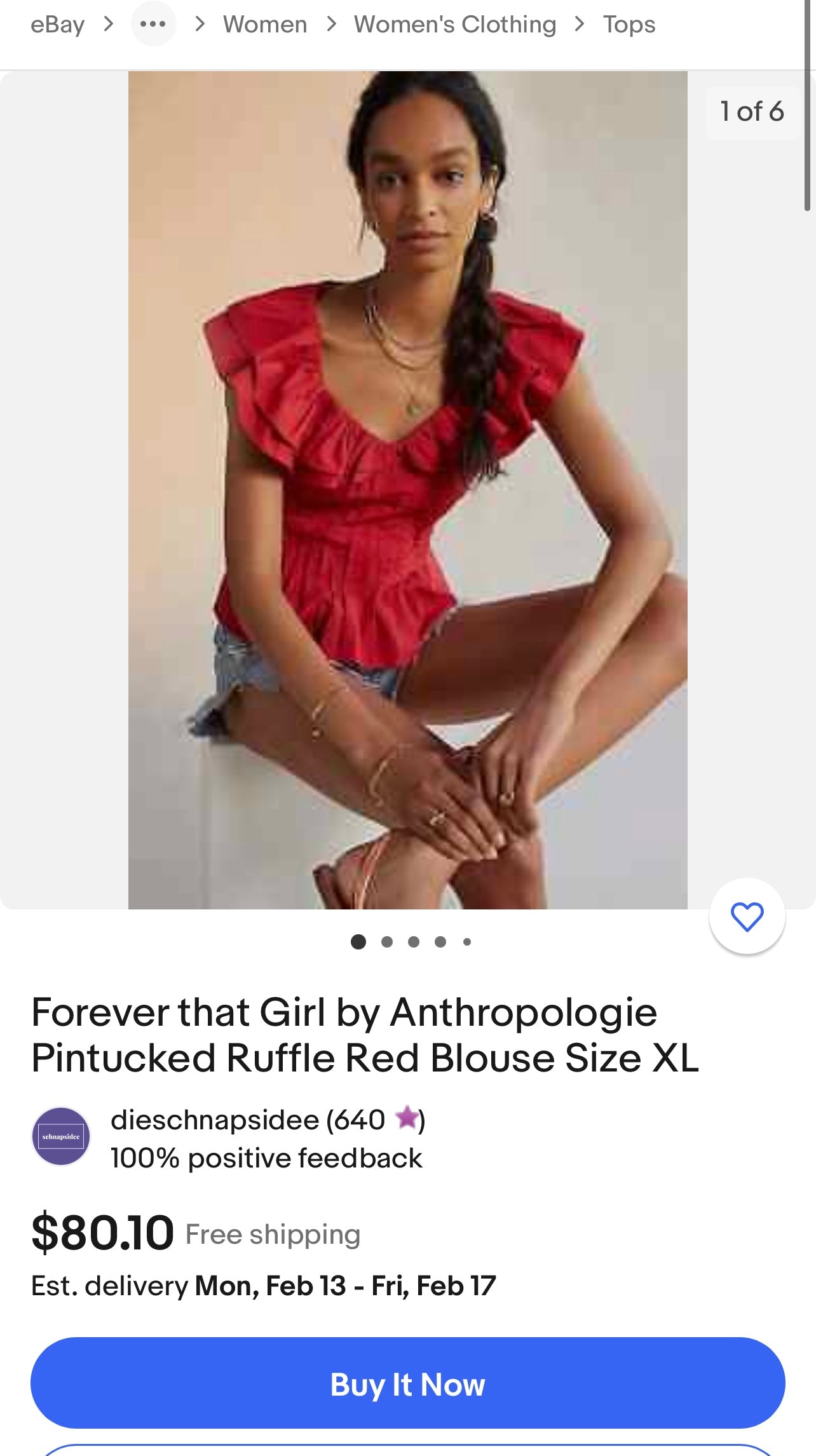Expand the collapsed breadcrumb ellipsis
This screenshot has height=1456, width=816.
click(x=153, y=24)
